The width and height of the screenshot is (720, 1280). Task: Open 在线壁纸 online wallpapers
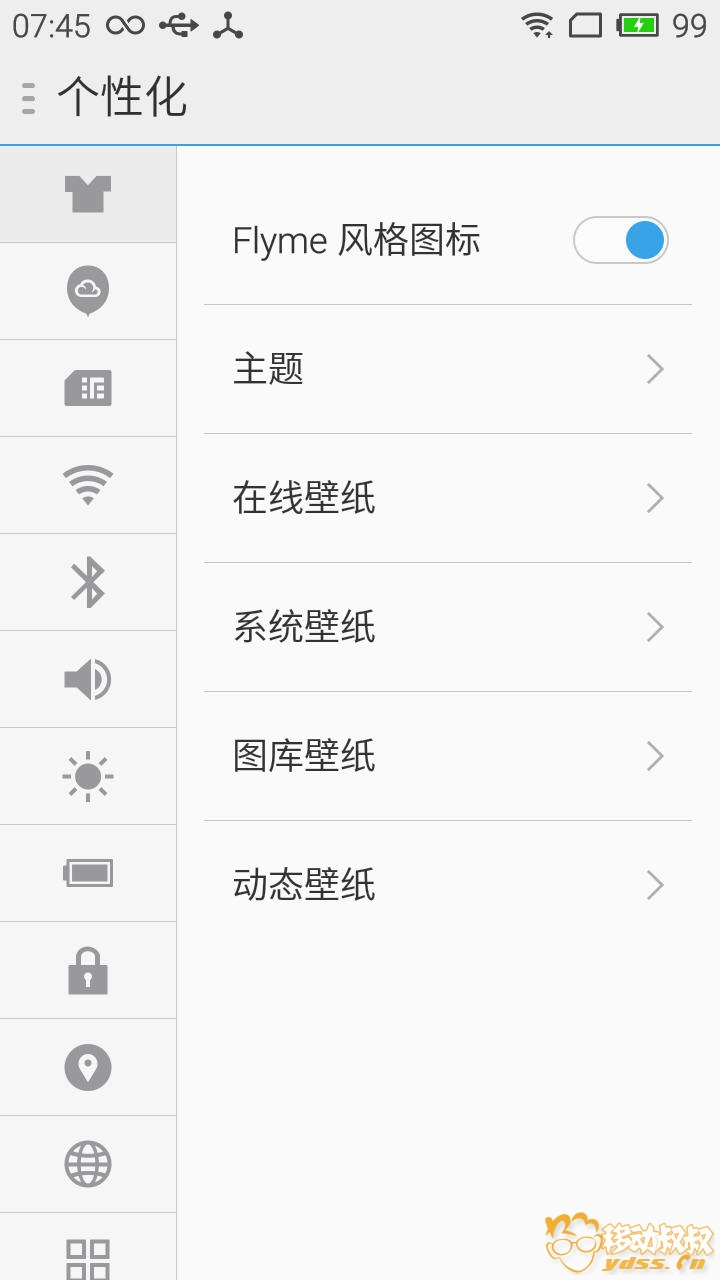coord(447,498)
